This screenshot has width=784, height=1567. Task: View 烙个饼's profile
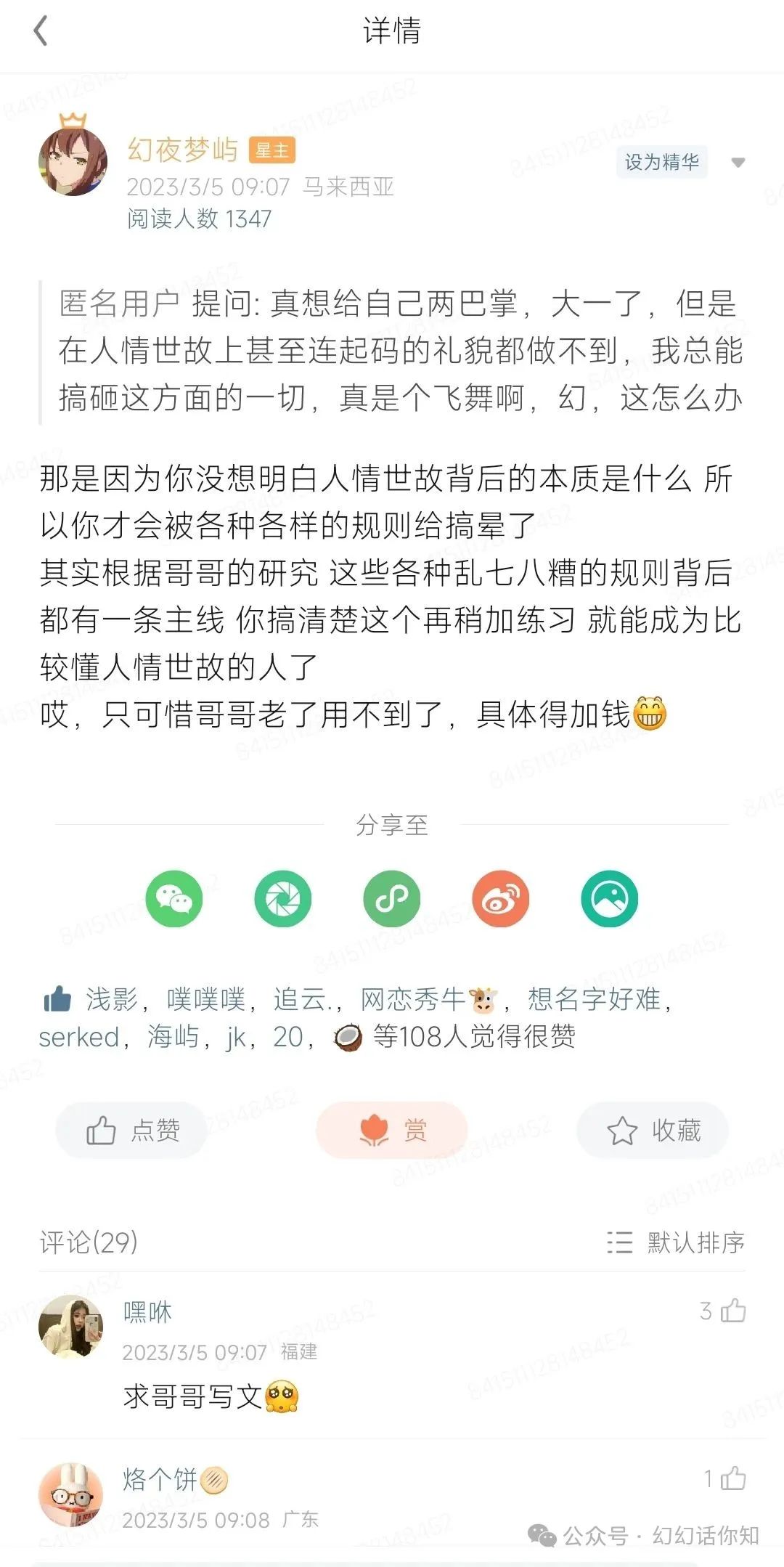[70, 1493]
